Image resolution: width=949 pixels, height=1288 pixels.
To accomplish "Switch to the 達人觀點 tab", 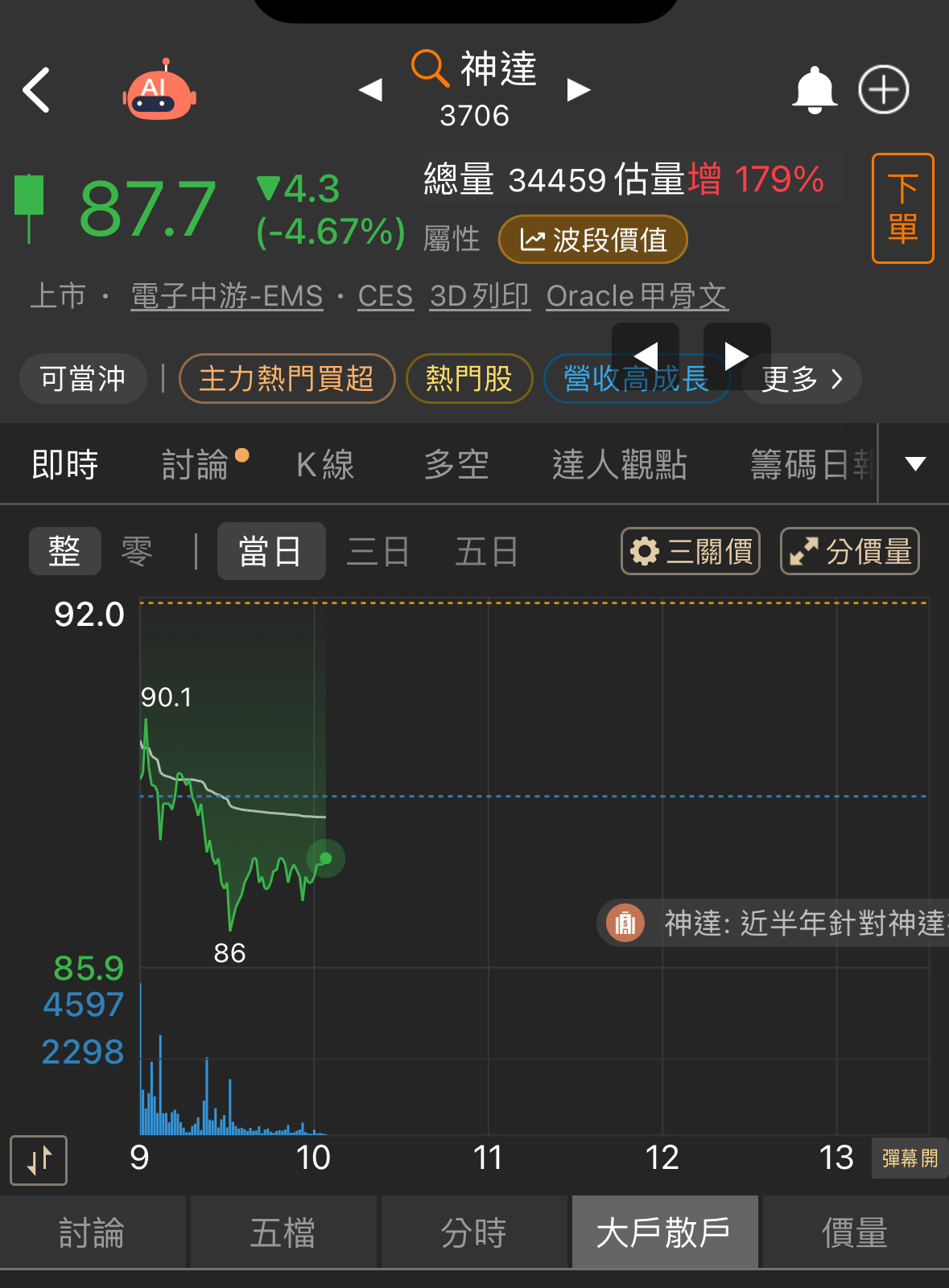I will 619,465.
